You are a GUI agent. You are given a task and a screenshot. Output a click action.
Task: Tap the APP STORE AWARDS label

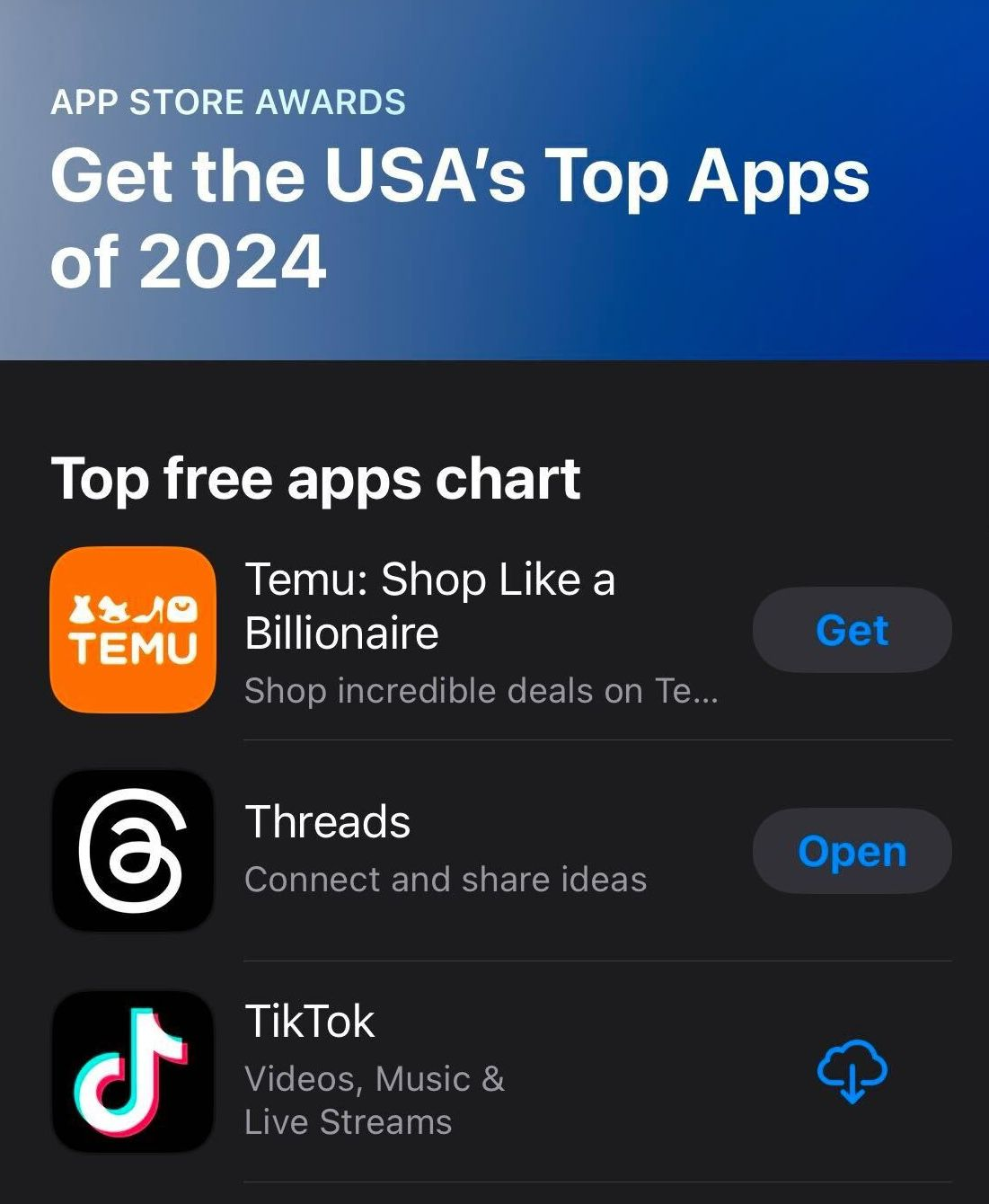[x=227, y=102]
